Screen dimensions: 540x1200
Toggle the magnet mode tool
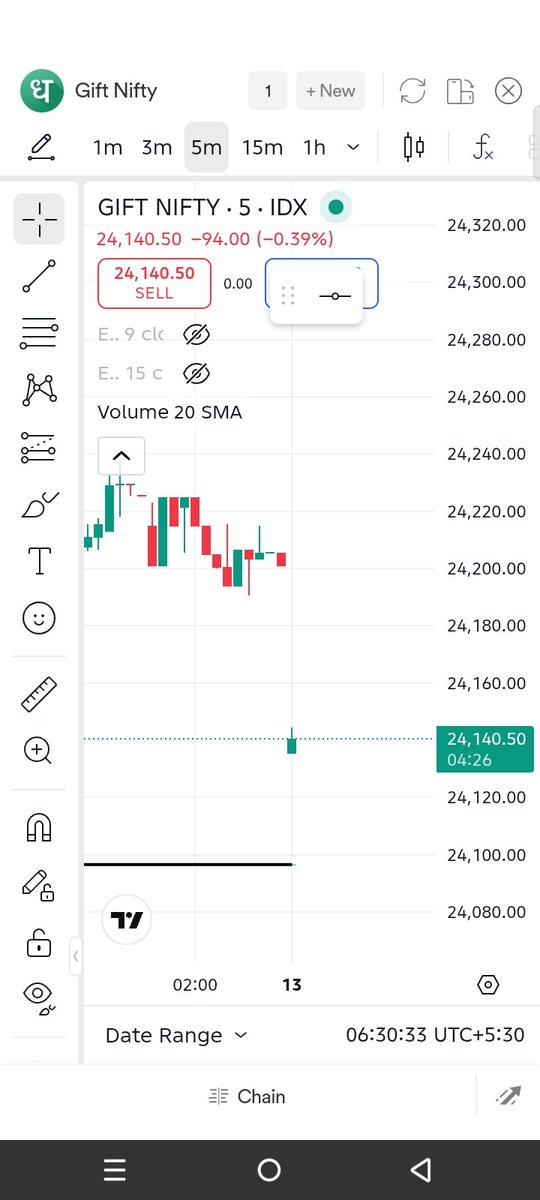[x=39, y=827]
